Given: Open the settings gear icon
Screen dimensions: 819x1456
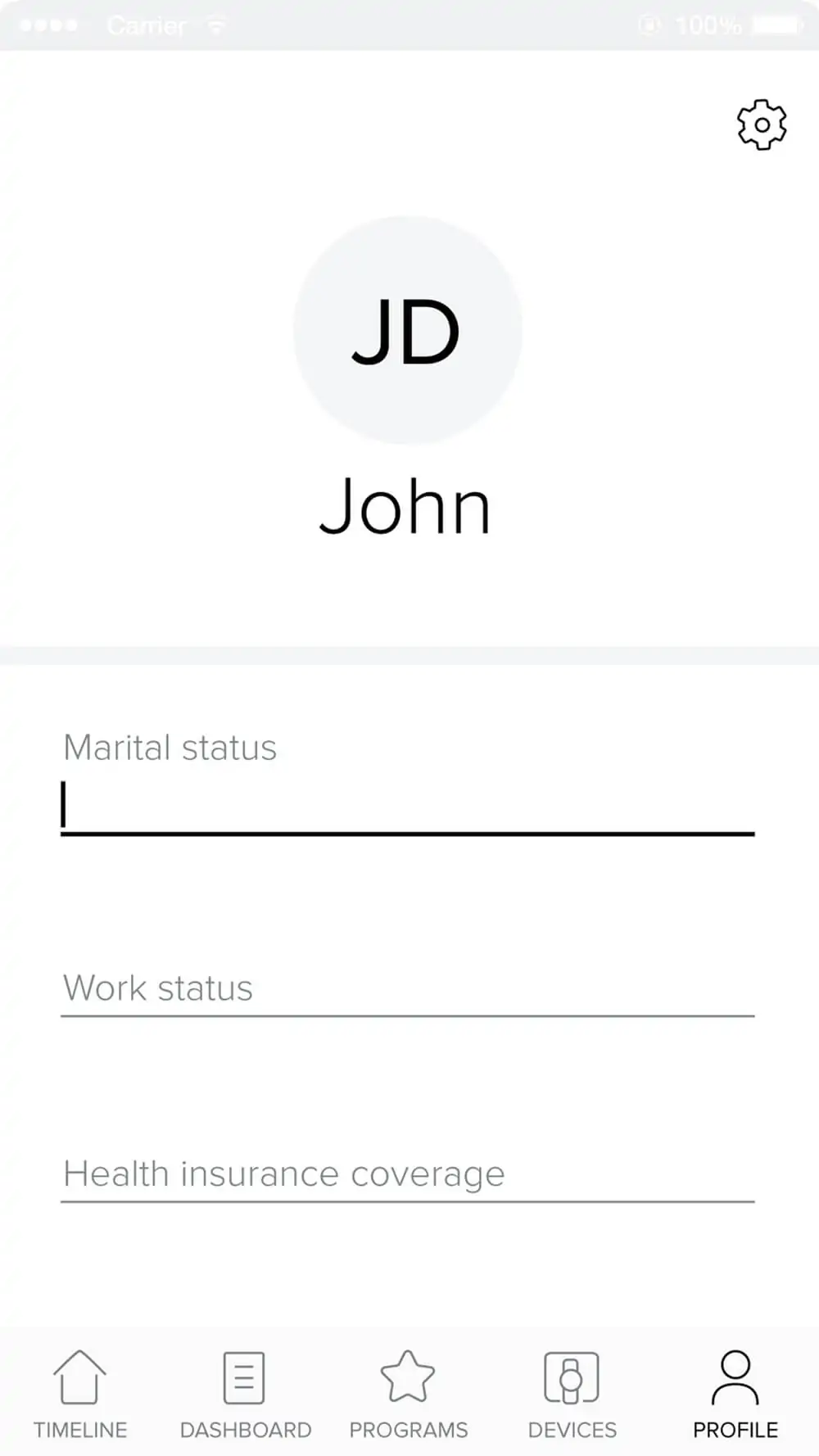Looking at the screenshot, I should coord(762,125).
